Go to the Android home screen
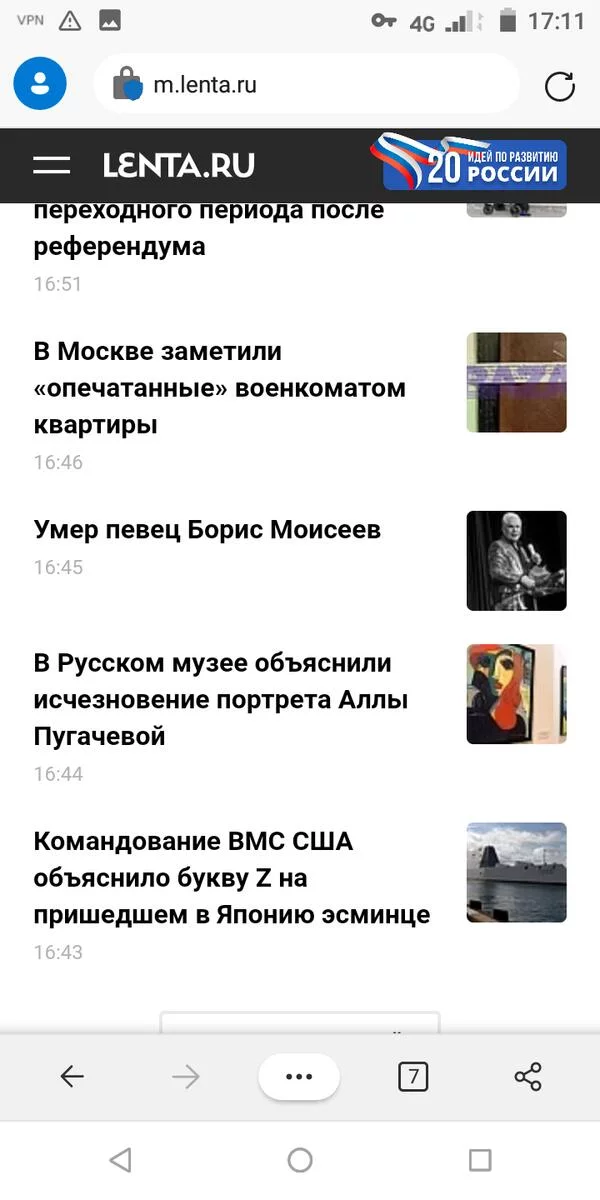This screenshot has height=1200, width=600. (x=300, y=1160)
